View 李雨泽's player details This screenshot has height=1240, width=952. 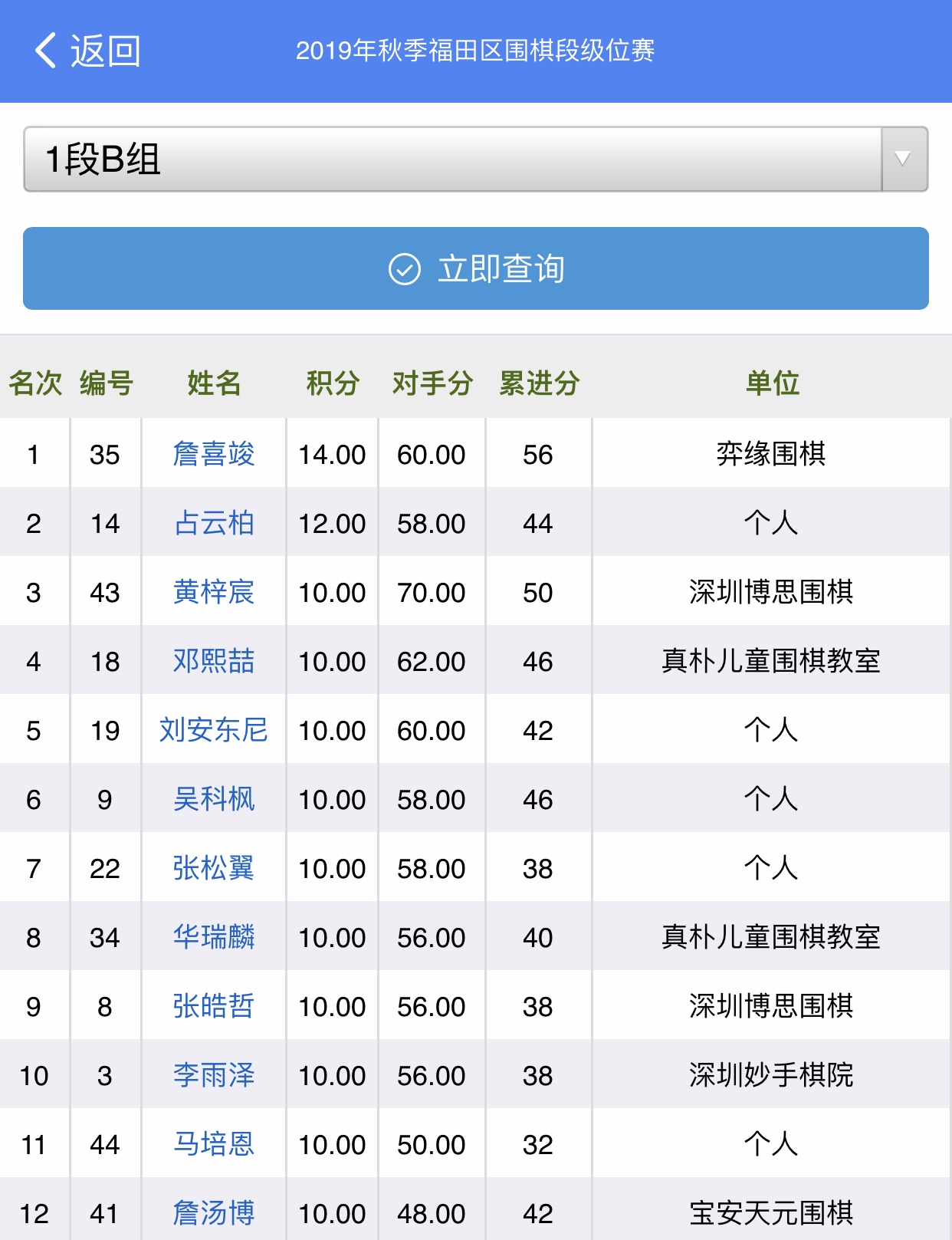[x=213, y=1075]
